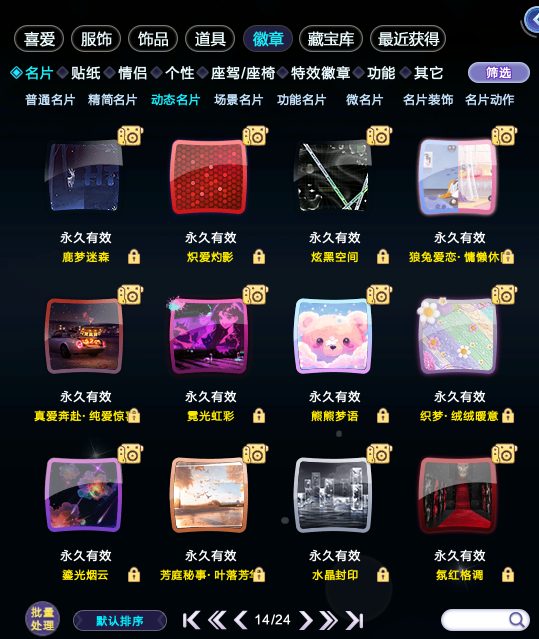
Task: Tap the camera icon on 炽爱灼影
Action: point(255,136)
